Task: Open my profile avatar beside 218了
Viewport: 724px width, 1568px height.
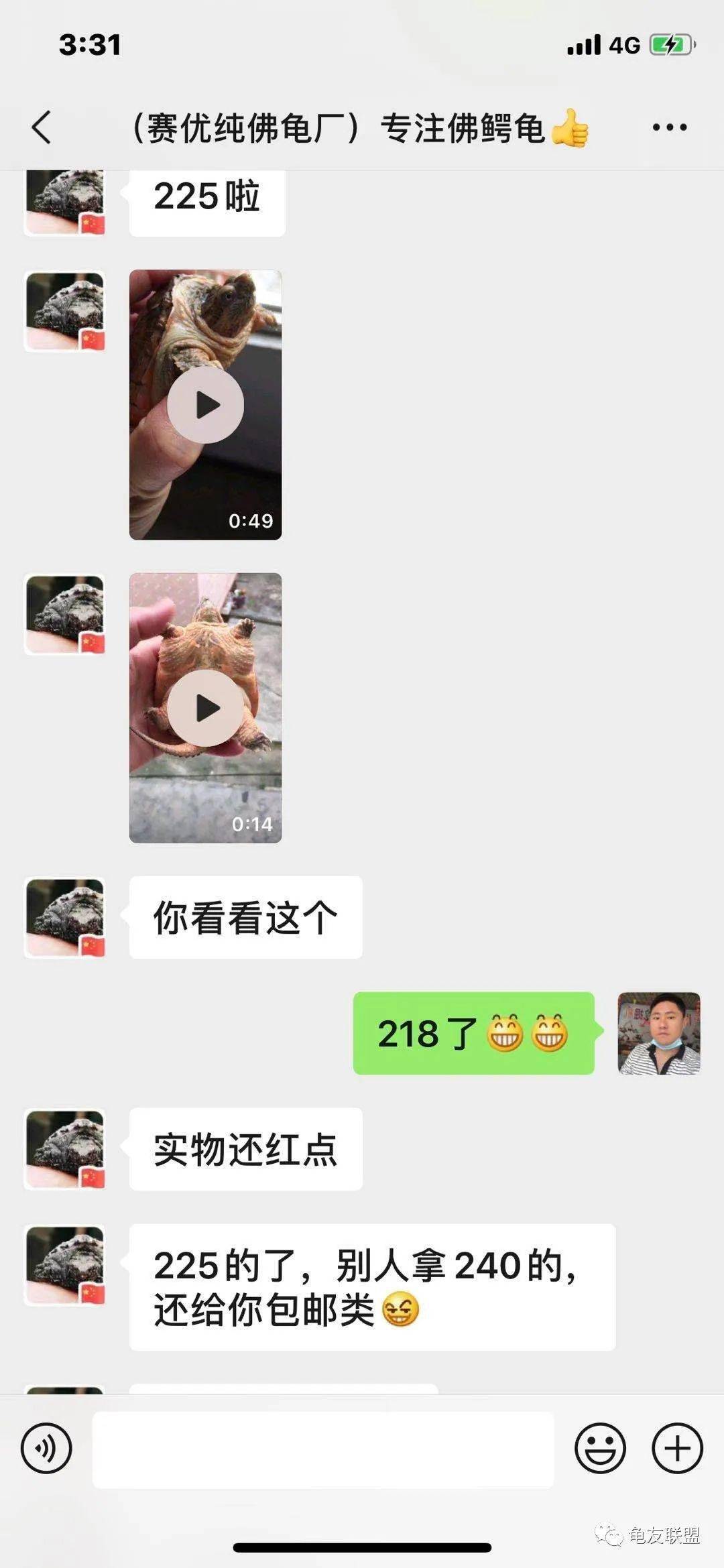Action: [x=658, y=1033]
